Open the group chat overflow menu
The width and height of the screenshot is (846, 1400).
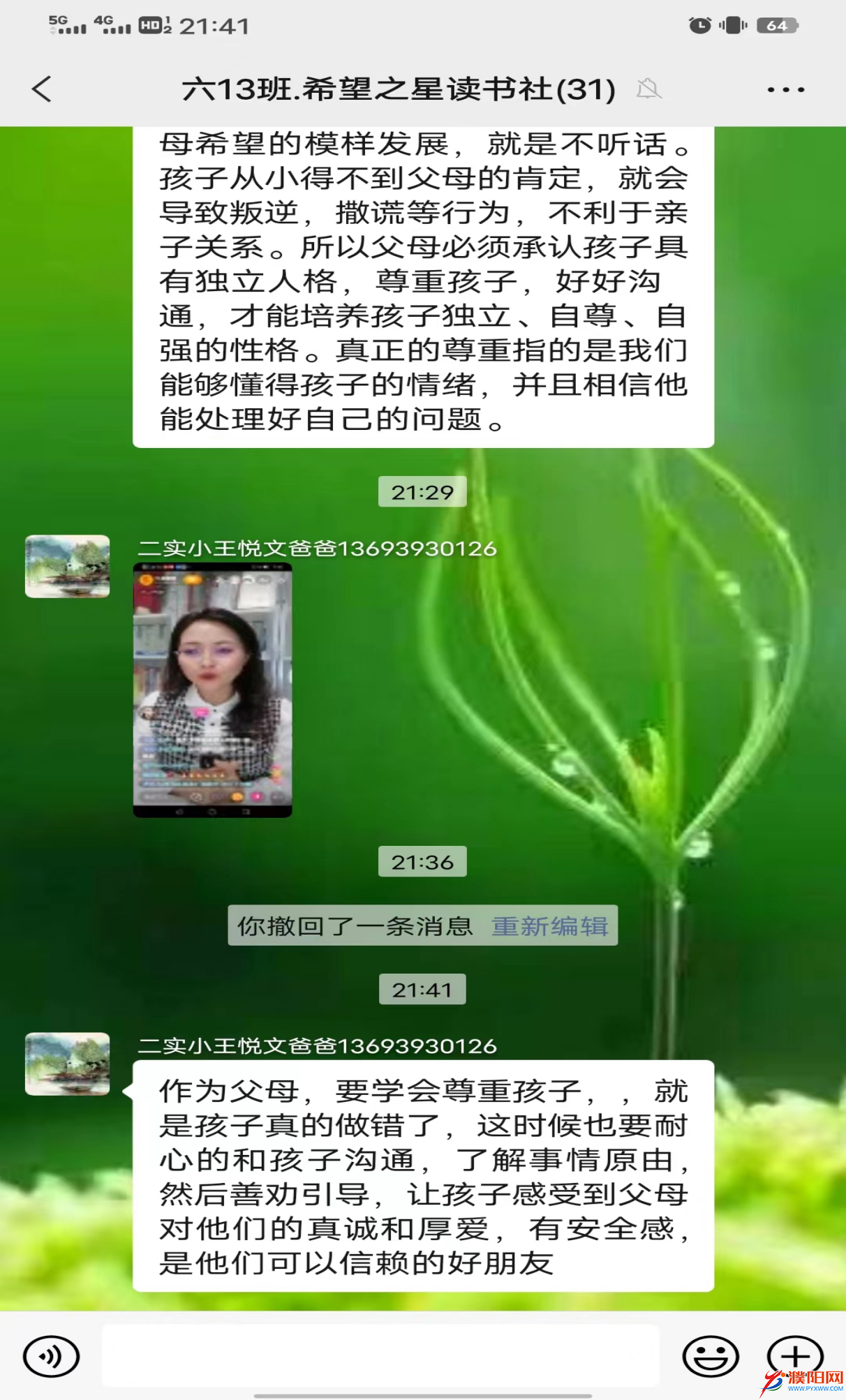785,89
